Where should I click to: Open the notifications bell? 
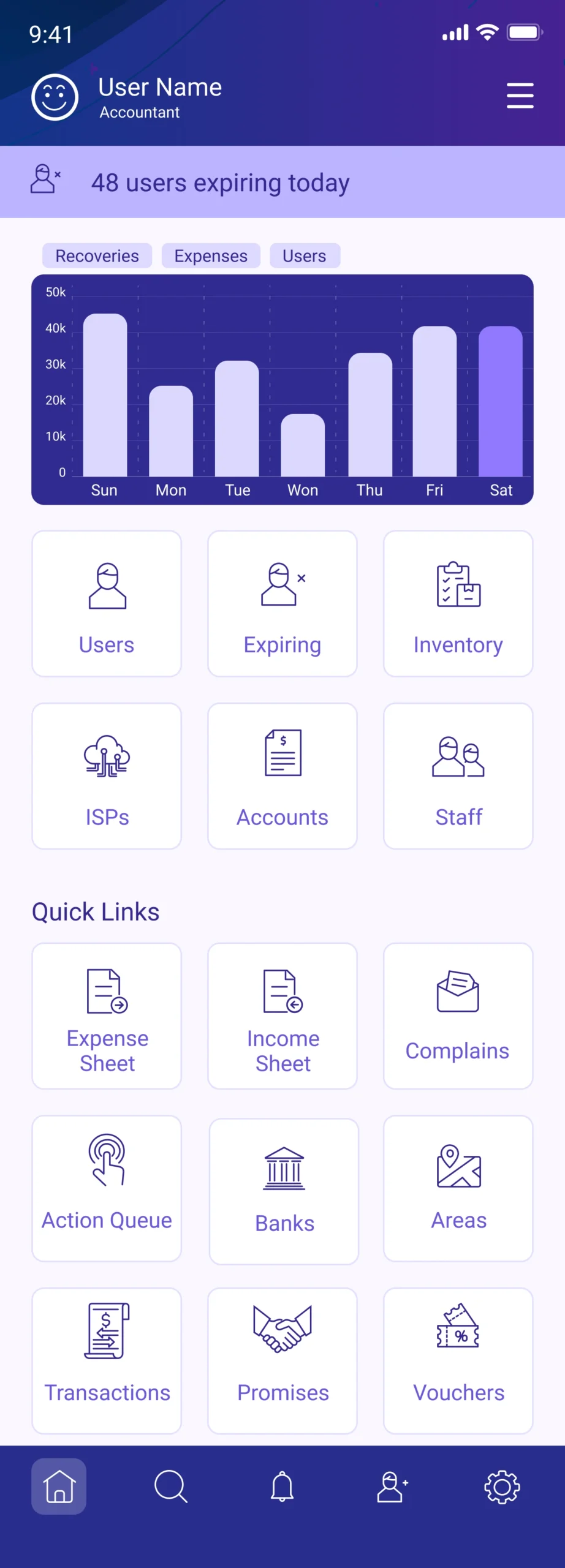pyautogui.click(x=282, y=1486)
